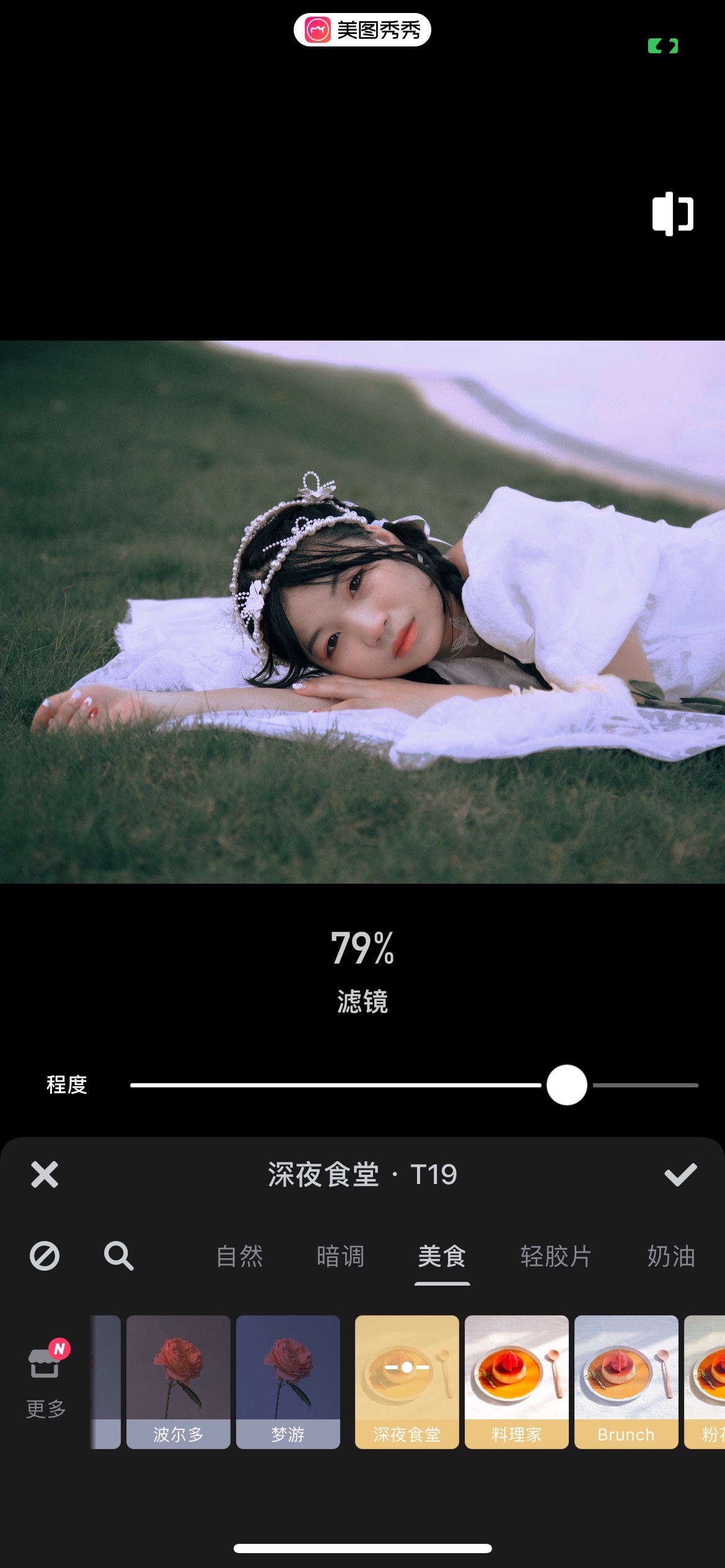This screenshot has height=1568, width=725.
Task: Confirm the filter with the checkmark
Action: [680, 1174]
